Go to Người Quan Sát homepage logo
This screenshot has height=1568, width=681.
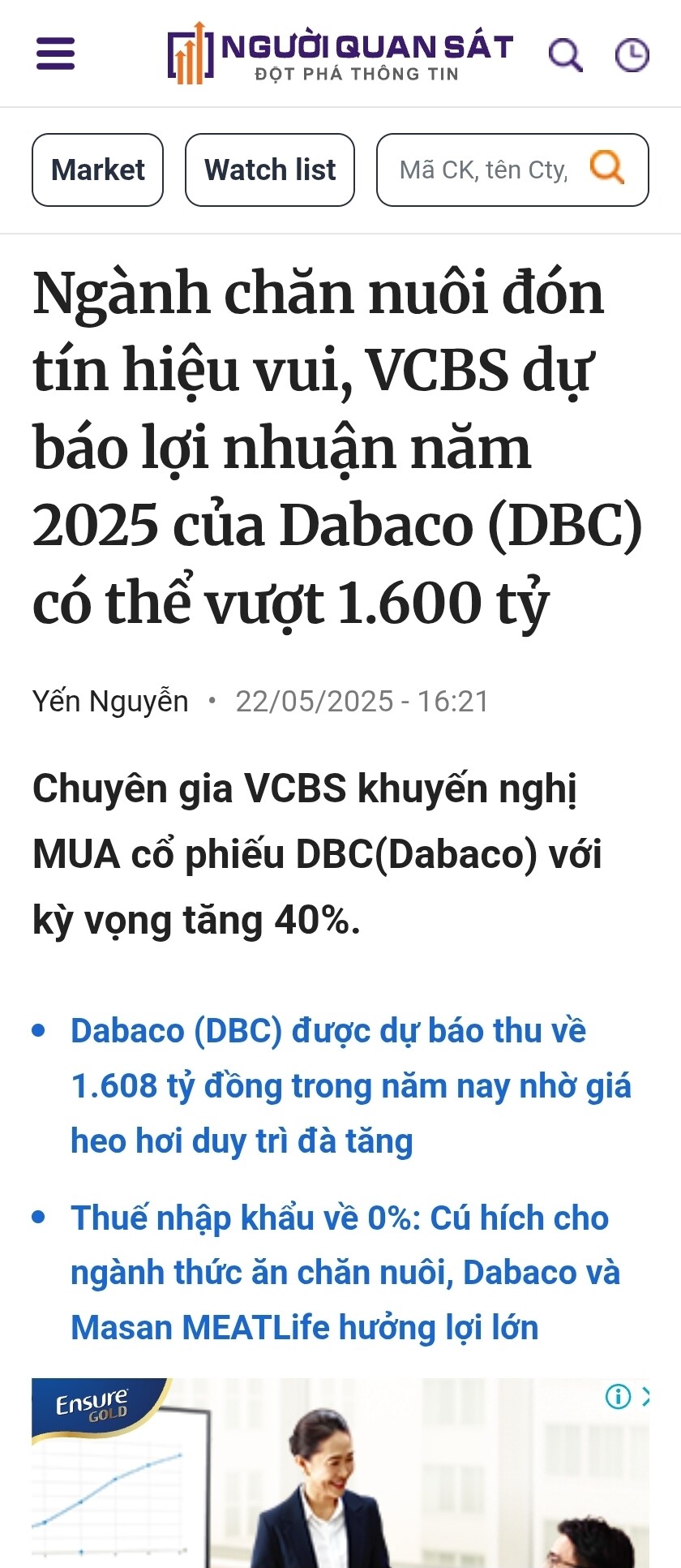[340, 54]
